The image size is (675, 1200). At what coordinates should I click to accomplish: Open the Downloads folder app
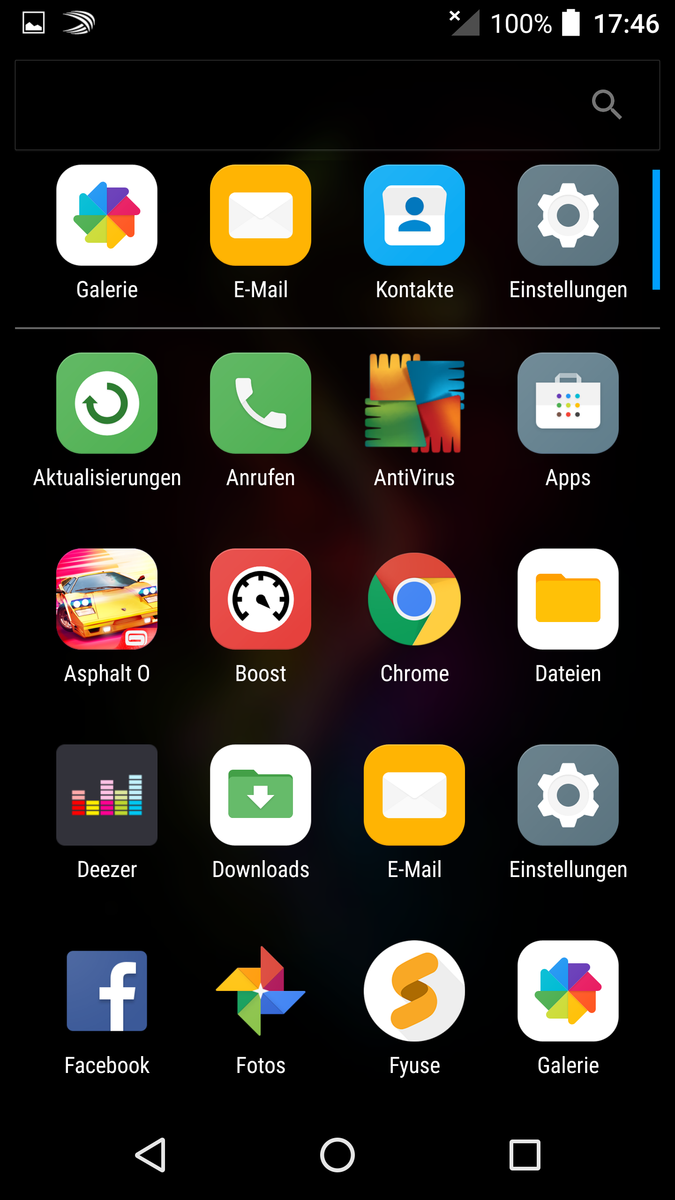[x=260, y=795]
